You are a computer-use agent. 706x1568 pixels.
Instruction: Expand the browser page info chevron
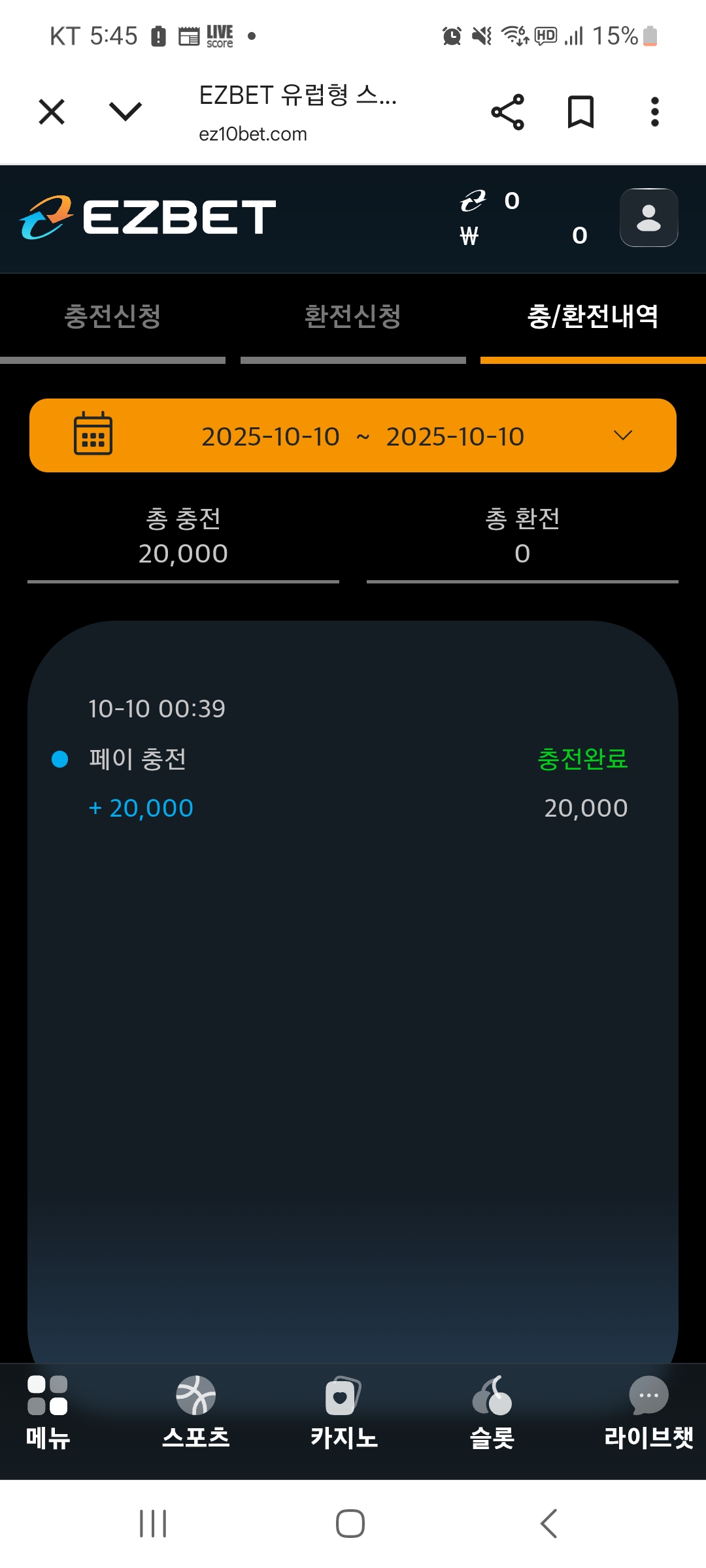point(125,112)
